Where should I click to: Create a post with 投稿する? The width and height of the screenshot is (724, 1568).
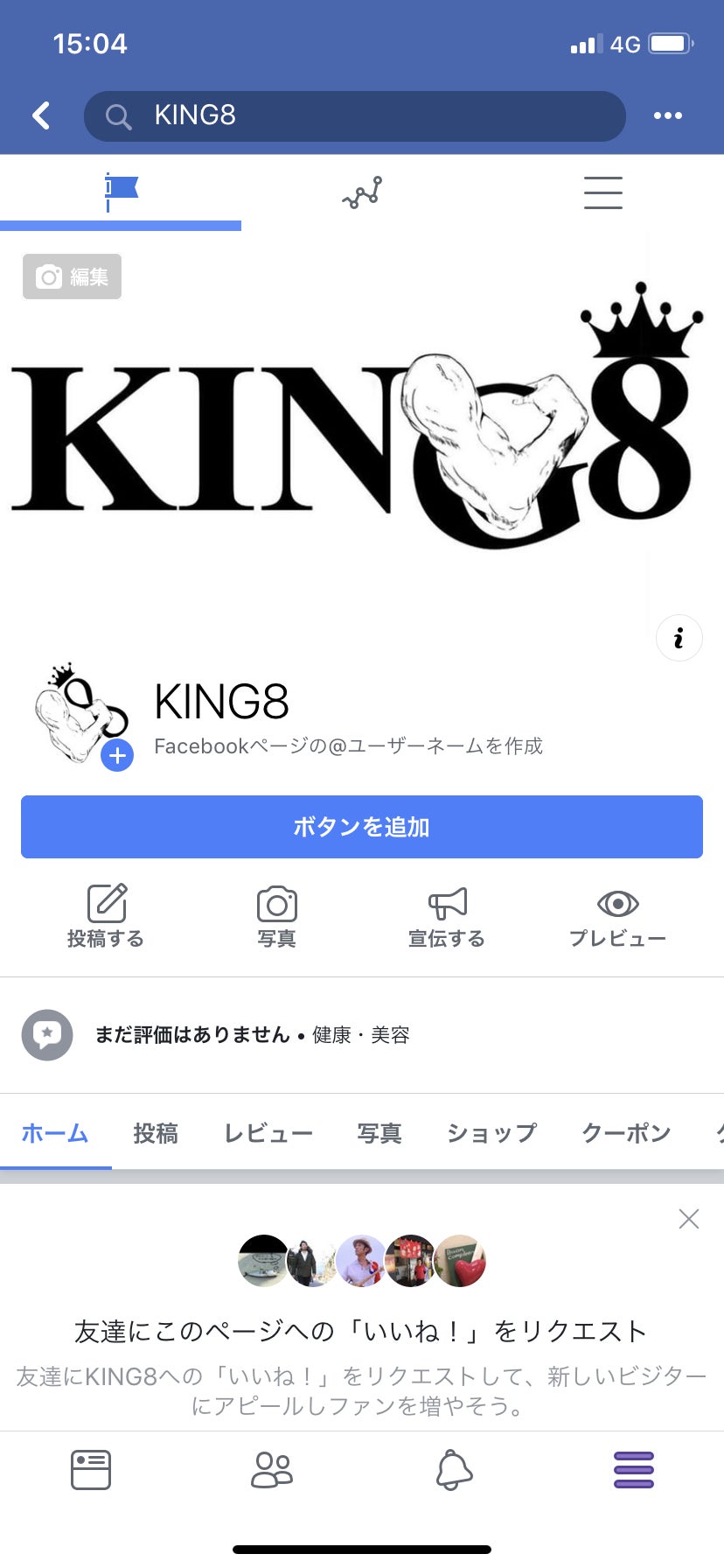106,916
